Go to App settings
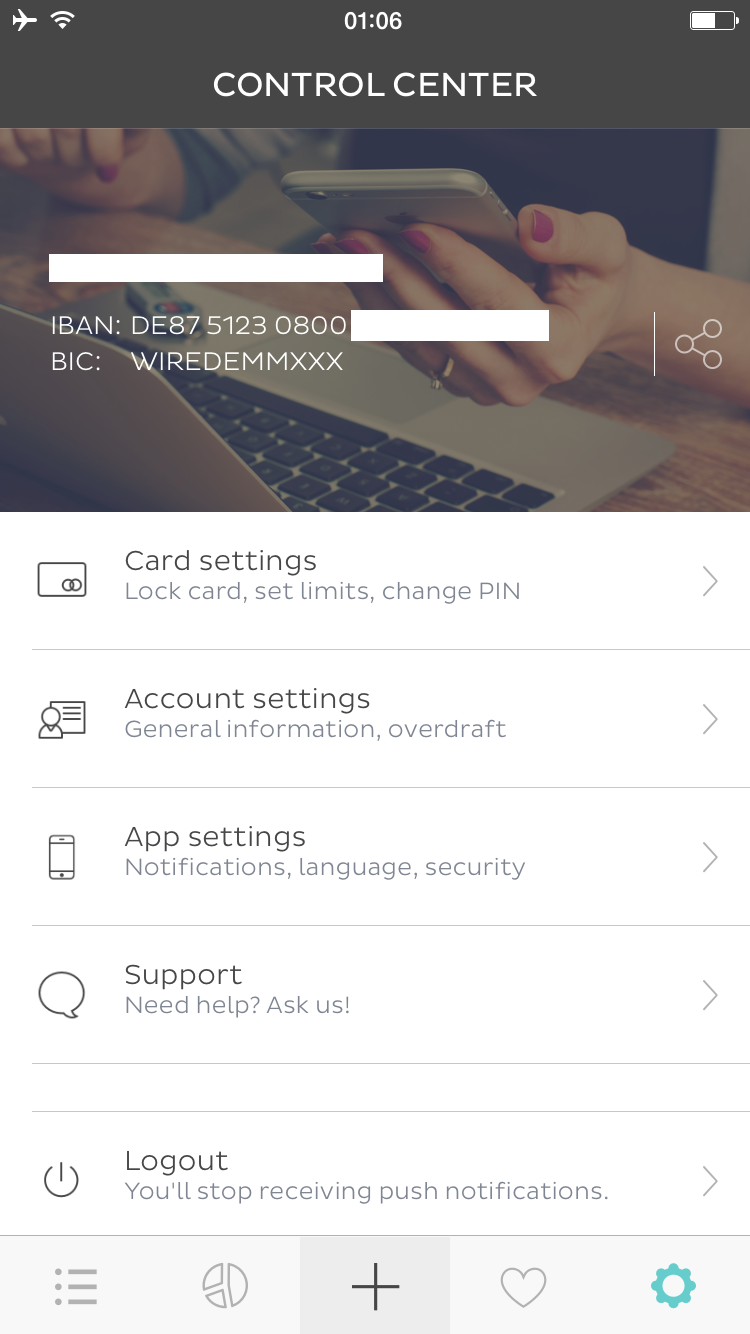The width and height of the screenshot is (750, 1334). pyautogui.click(x=375, y=857)
